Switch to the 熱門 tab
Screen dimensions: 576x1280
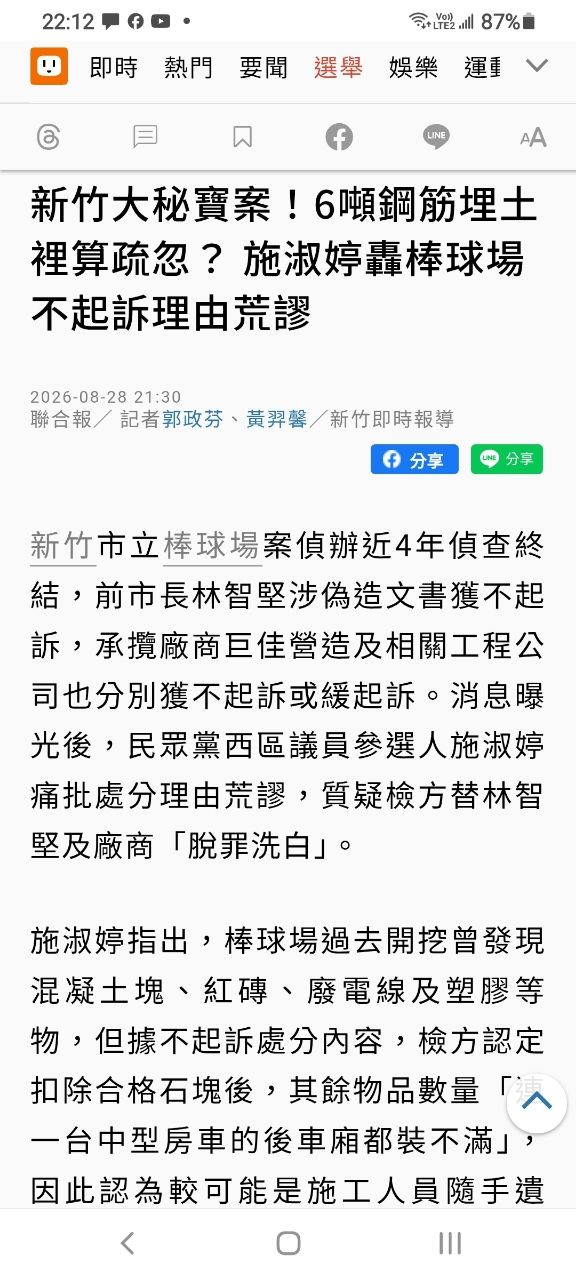tap(188, 68)
